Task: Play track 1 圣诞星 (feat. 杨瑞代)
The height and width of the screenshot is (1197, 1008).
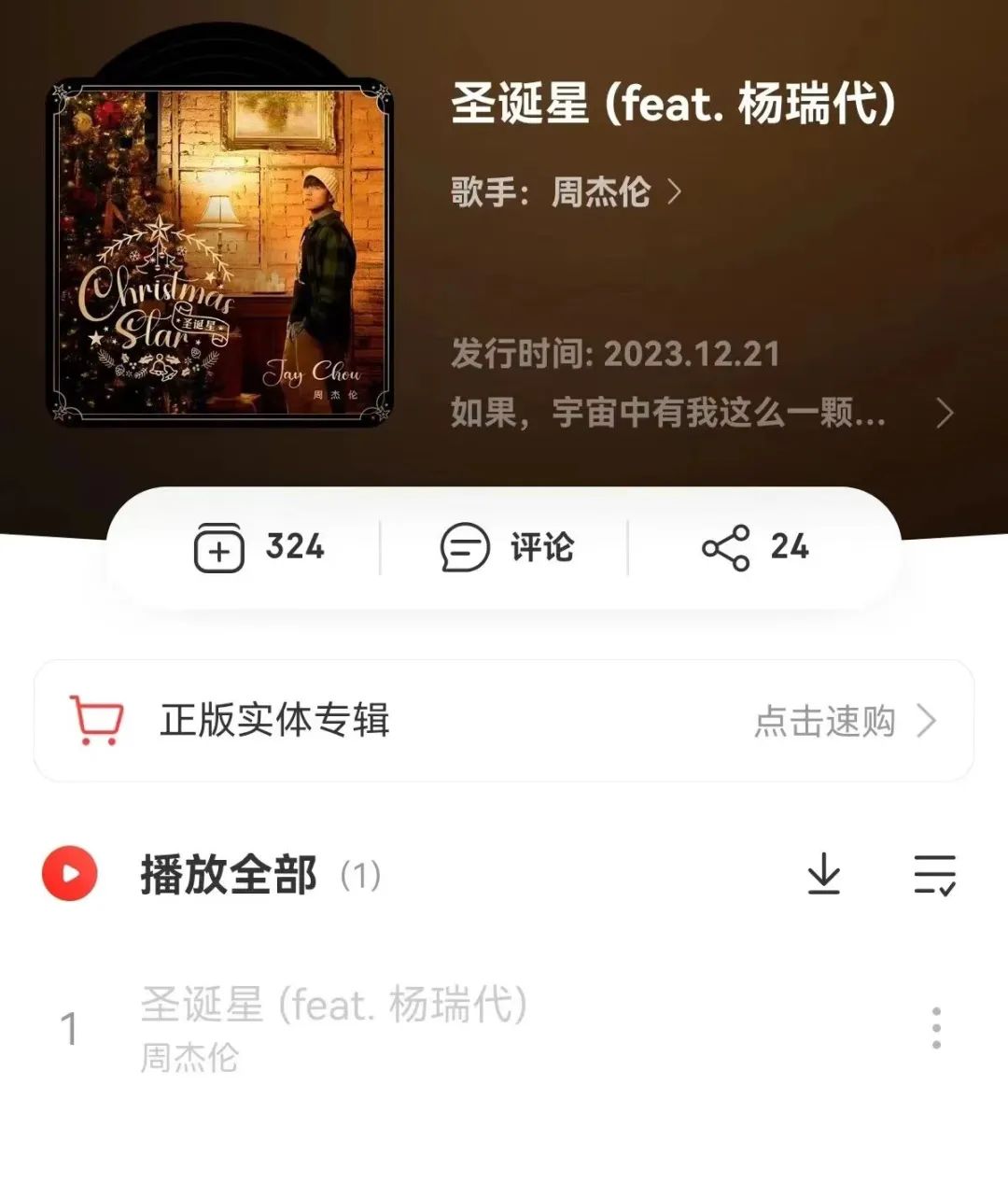Action: (334, 1007)
